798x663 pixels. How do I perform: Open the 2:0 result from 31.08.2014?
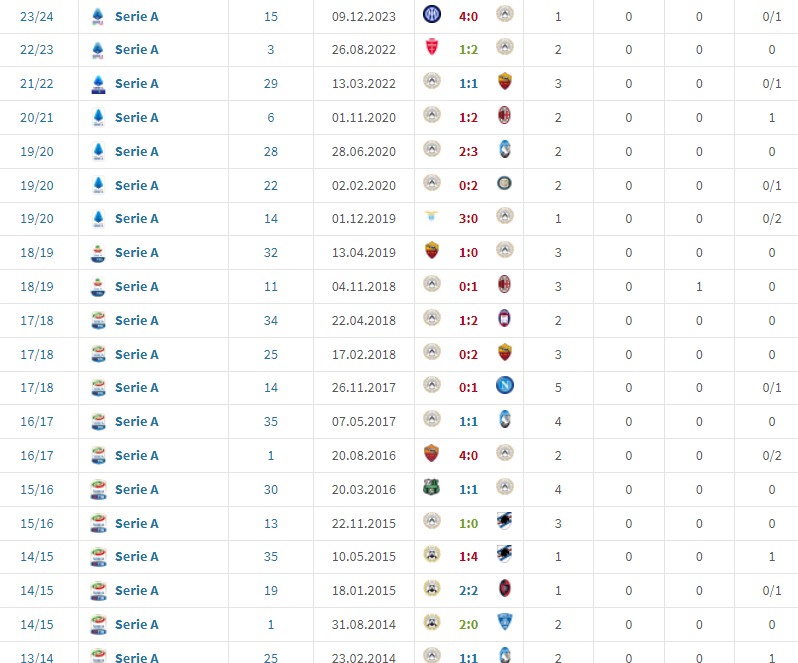point(468,625)
